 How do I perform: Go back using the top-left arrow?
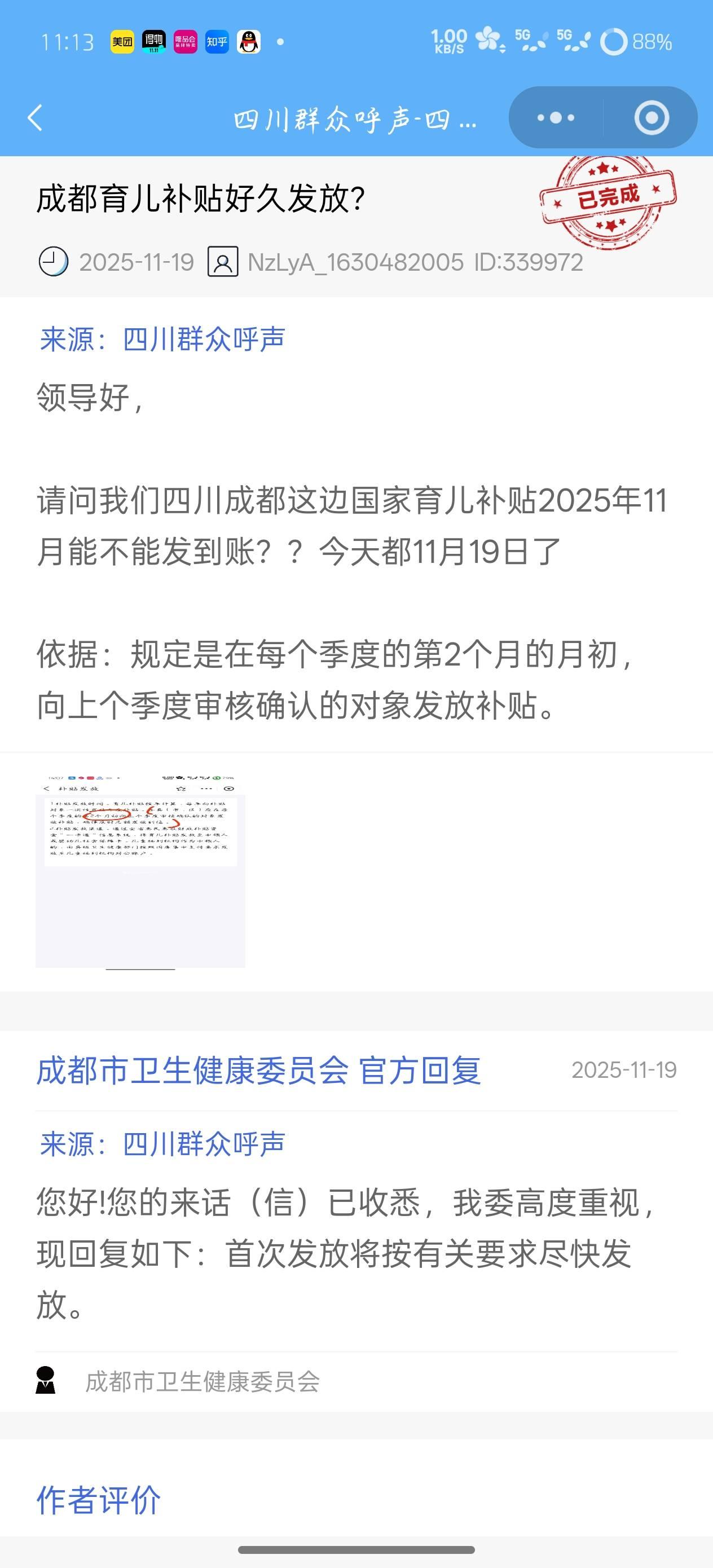pos(36,117)
